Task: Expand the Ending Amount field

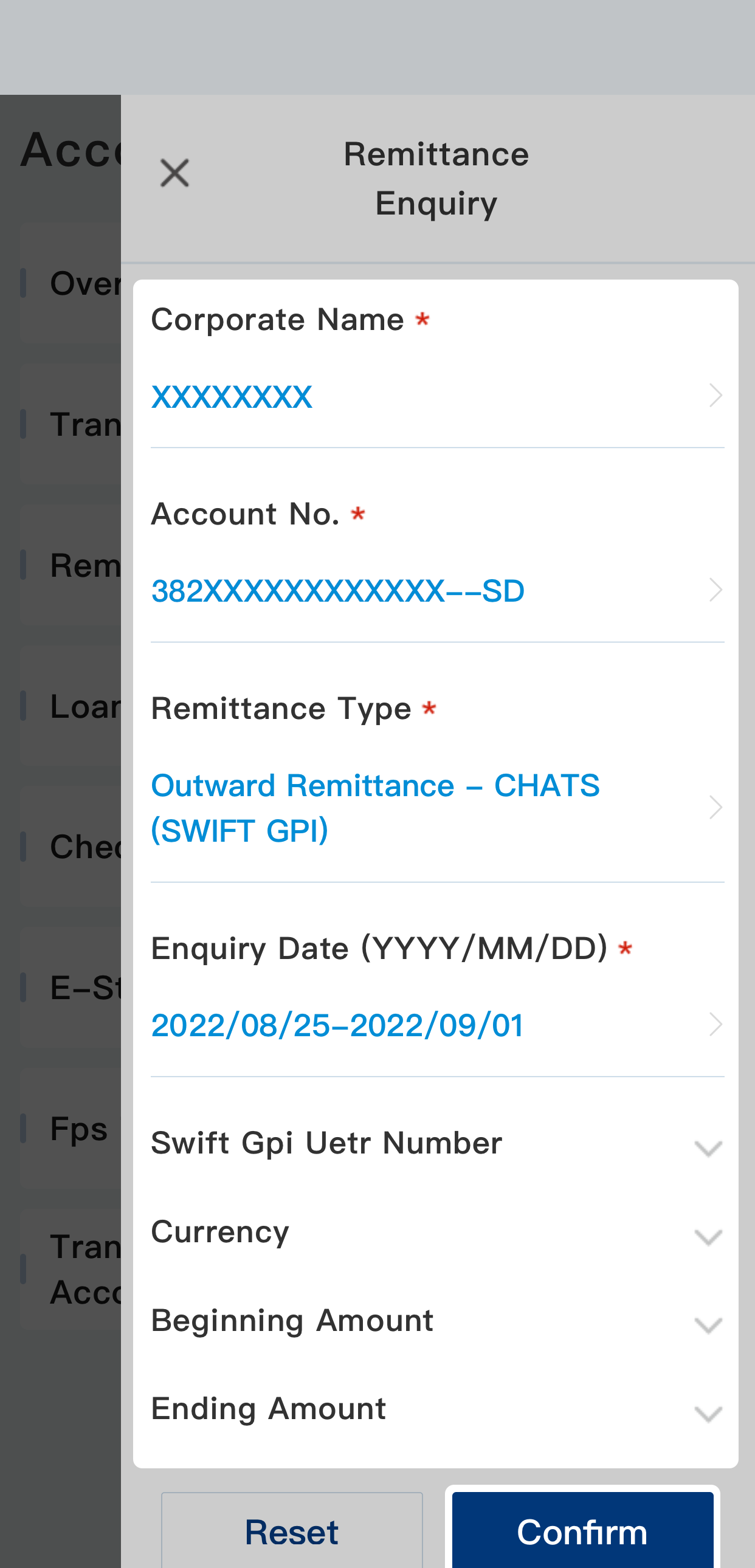Action: pyautogui.click(x=437, y=1409)
